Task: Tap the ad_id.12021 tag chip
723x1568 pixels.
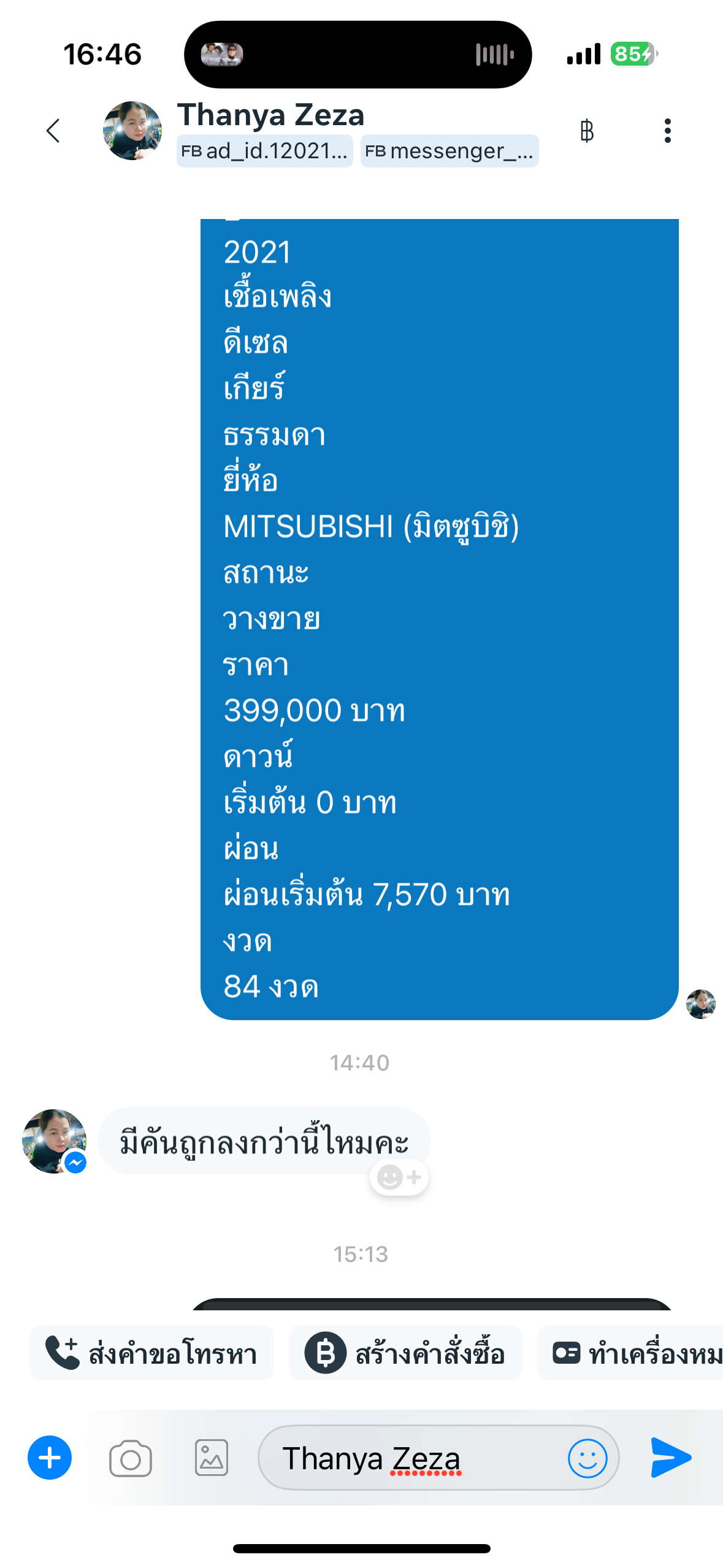Action: [x=265, y=151]
